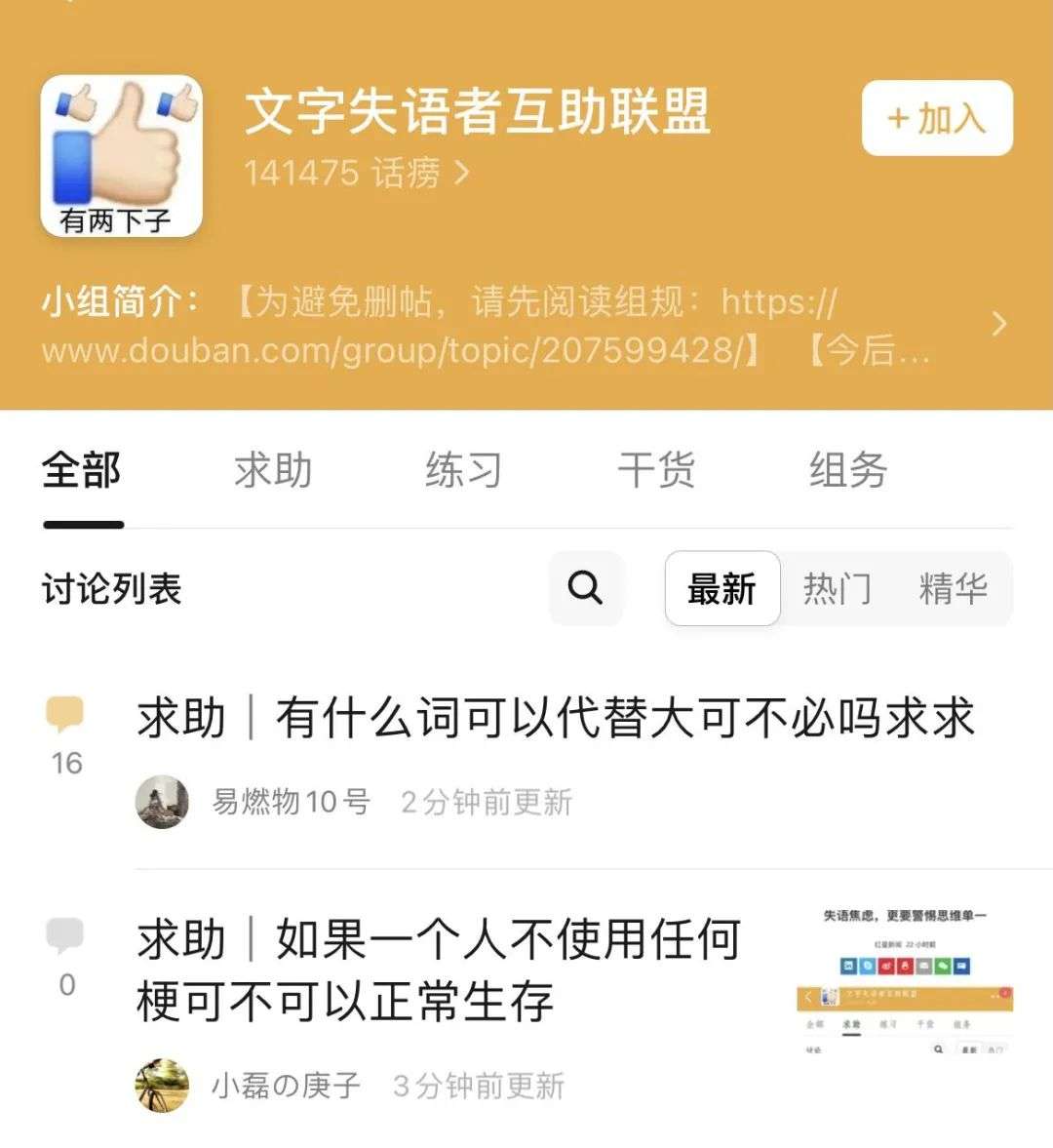
Task: Tap the +加入 button to join group
Action: pos(934,119)
